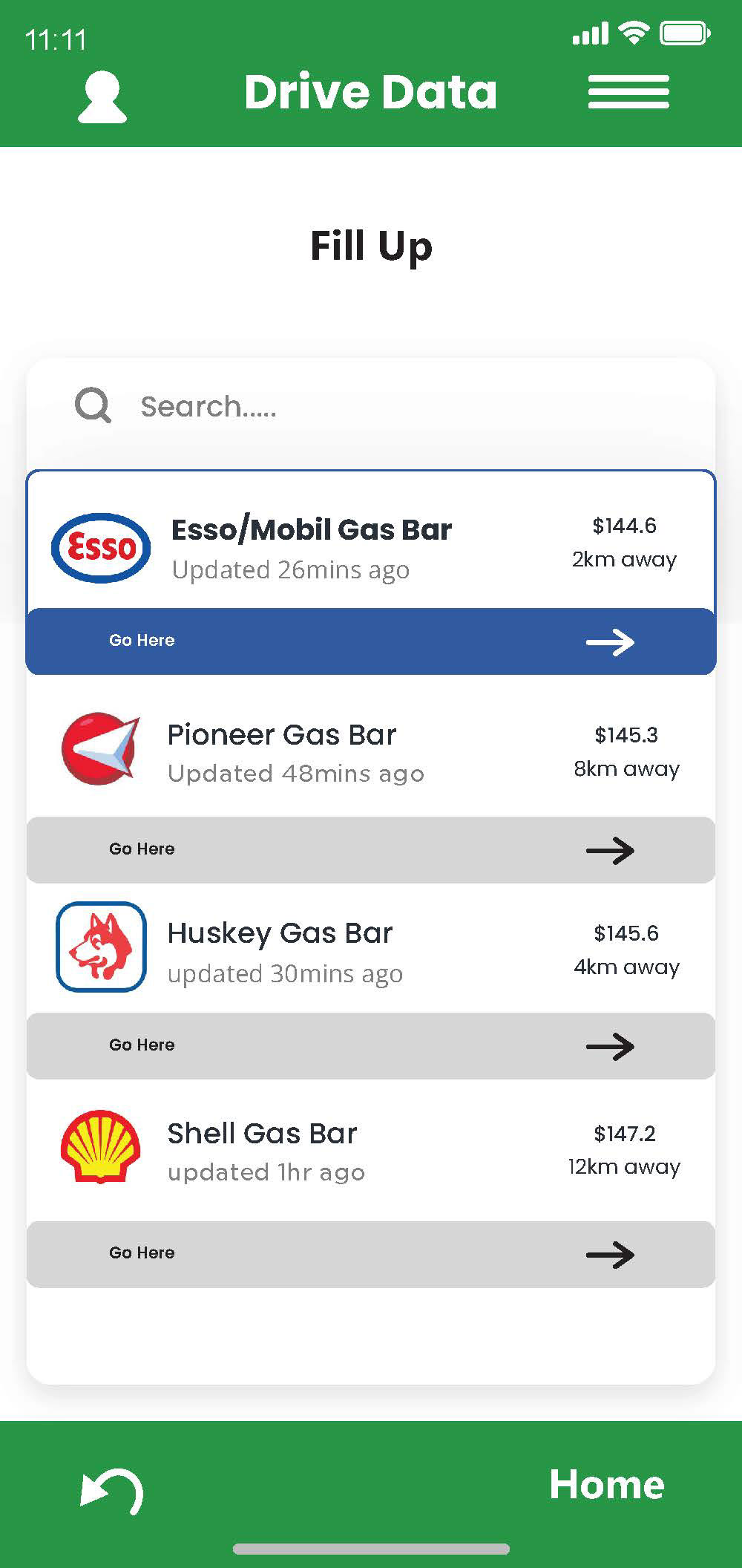This screenshot has height=1568, width=742.
Task: Tap Go Here under Esso/Mobil Gas Bar
Action: [x=371, y=641]
